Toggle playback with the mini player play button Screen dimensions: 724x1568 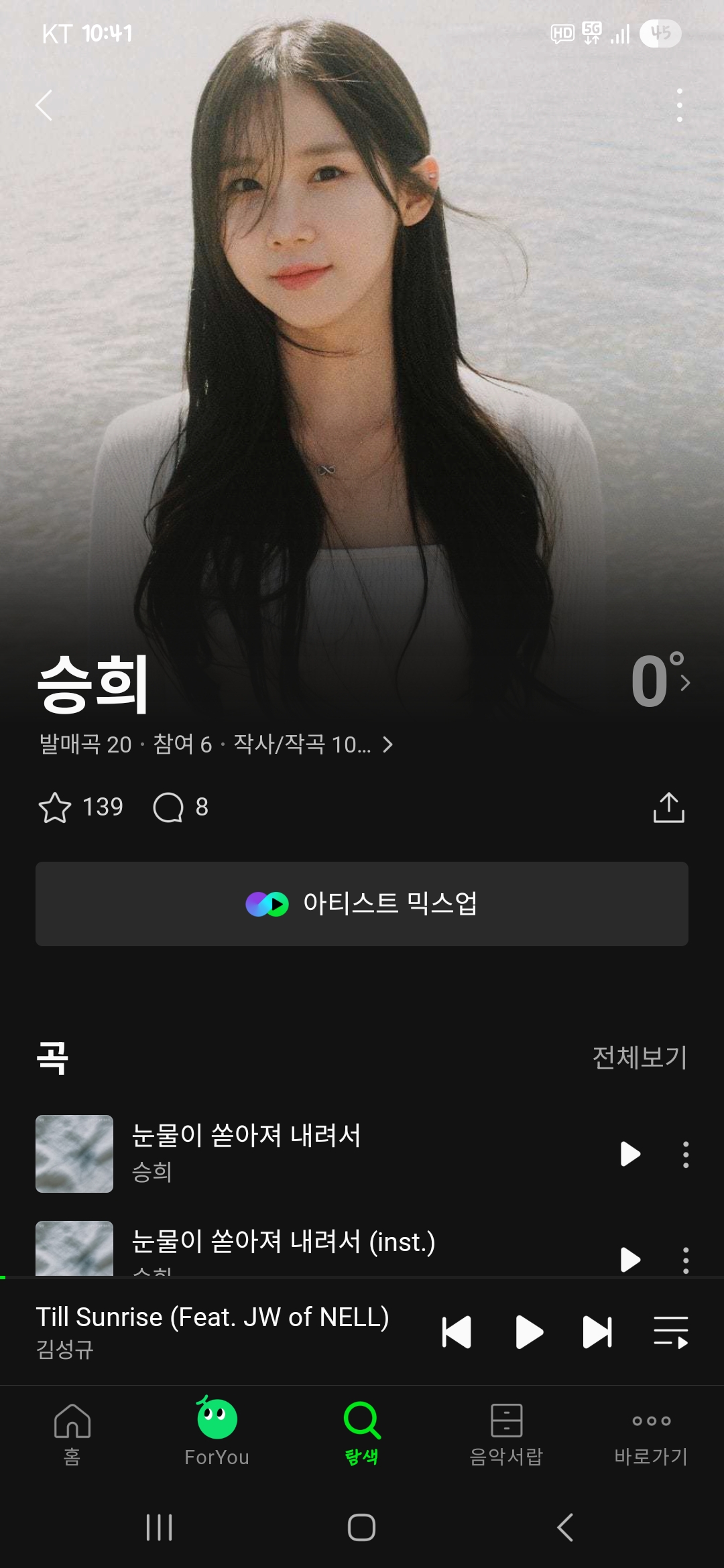[529, 1330]
